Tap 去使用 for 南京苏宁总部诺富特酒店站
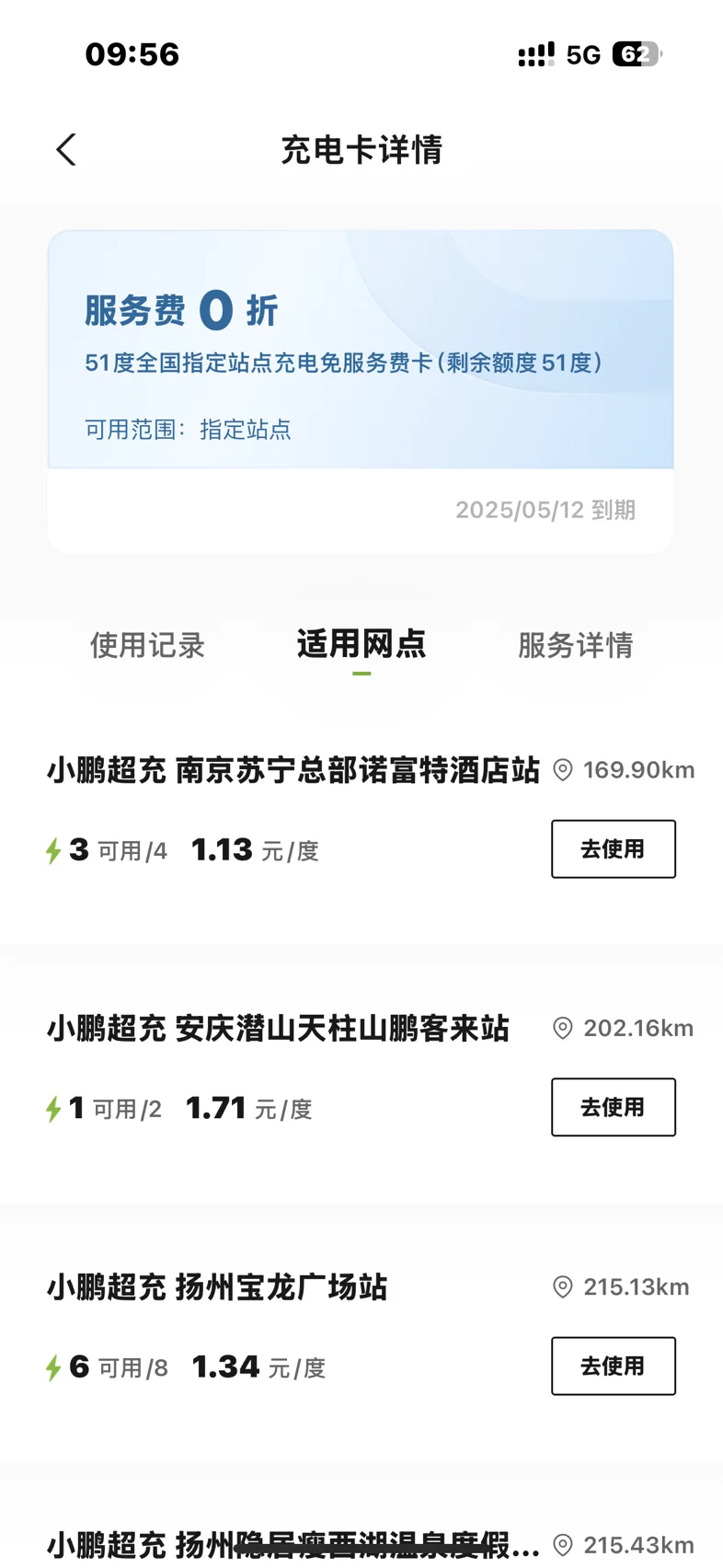Viewport: 723px width, 1568px height. 613,848
